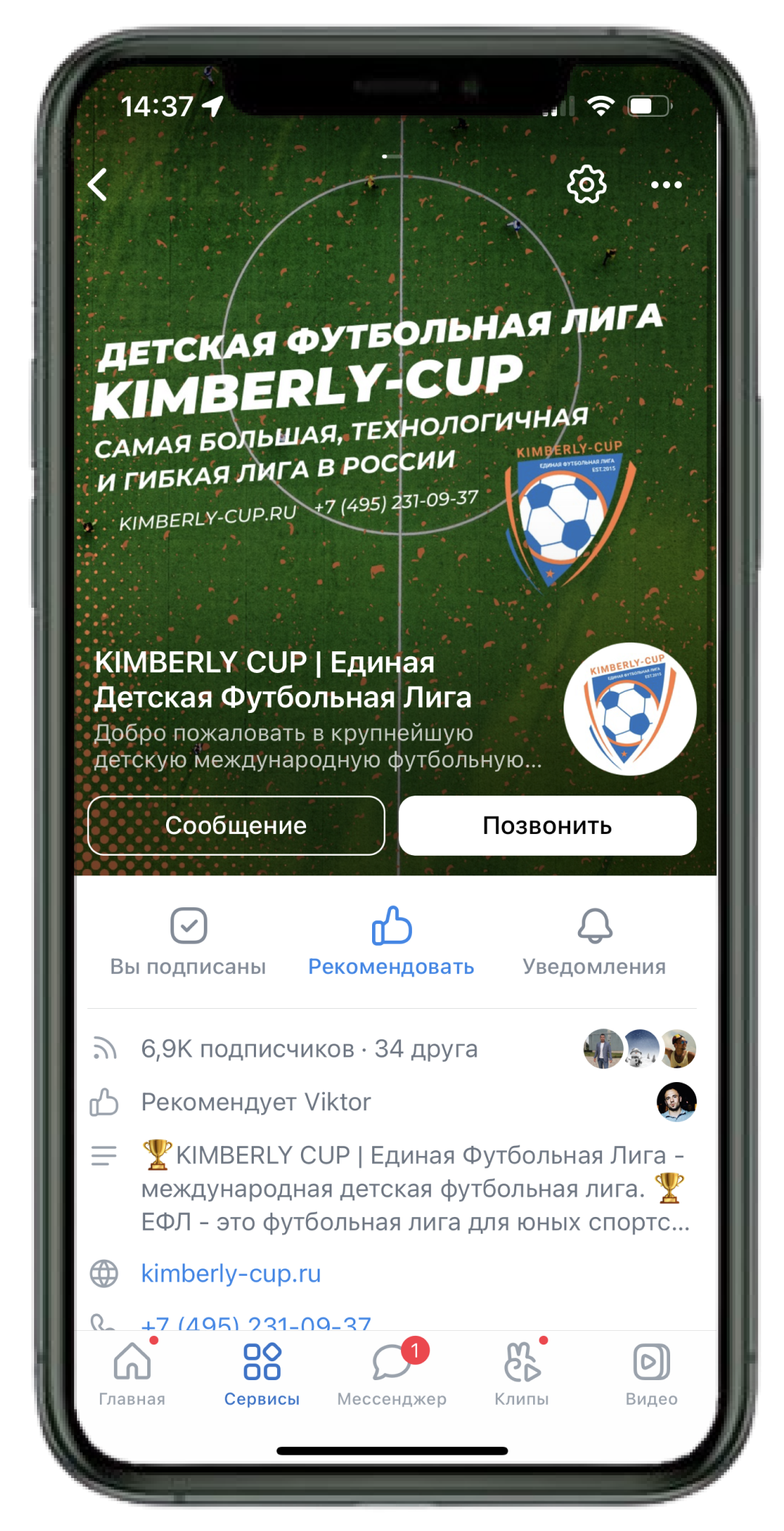The width and height of the screenshot is (784, 1531).
Task: Open community settings gear
Action: [x=586, y=184]
